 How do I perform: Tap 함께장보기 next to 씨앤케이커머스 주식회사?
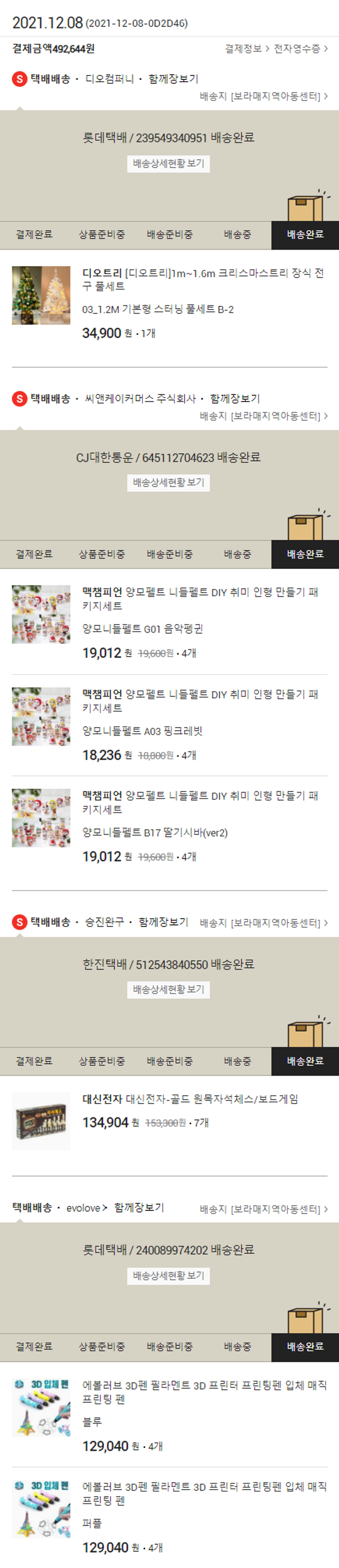[x=235, y=399]
